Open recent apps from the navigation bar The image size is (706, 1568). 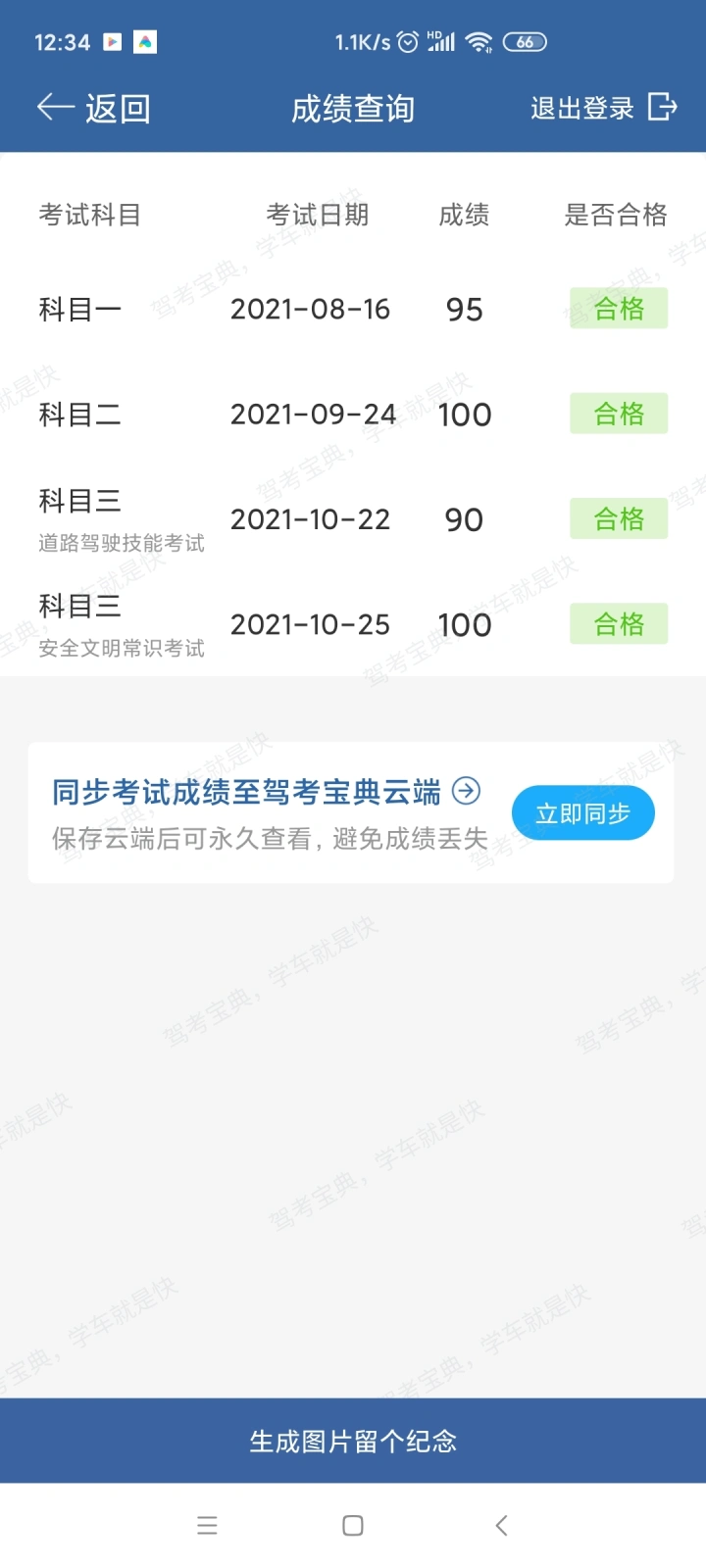[207, 1525]
